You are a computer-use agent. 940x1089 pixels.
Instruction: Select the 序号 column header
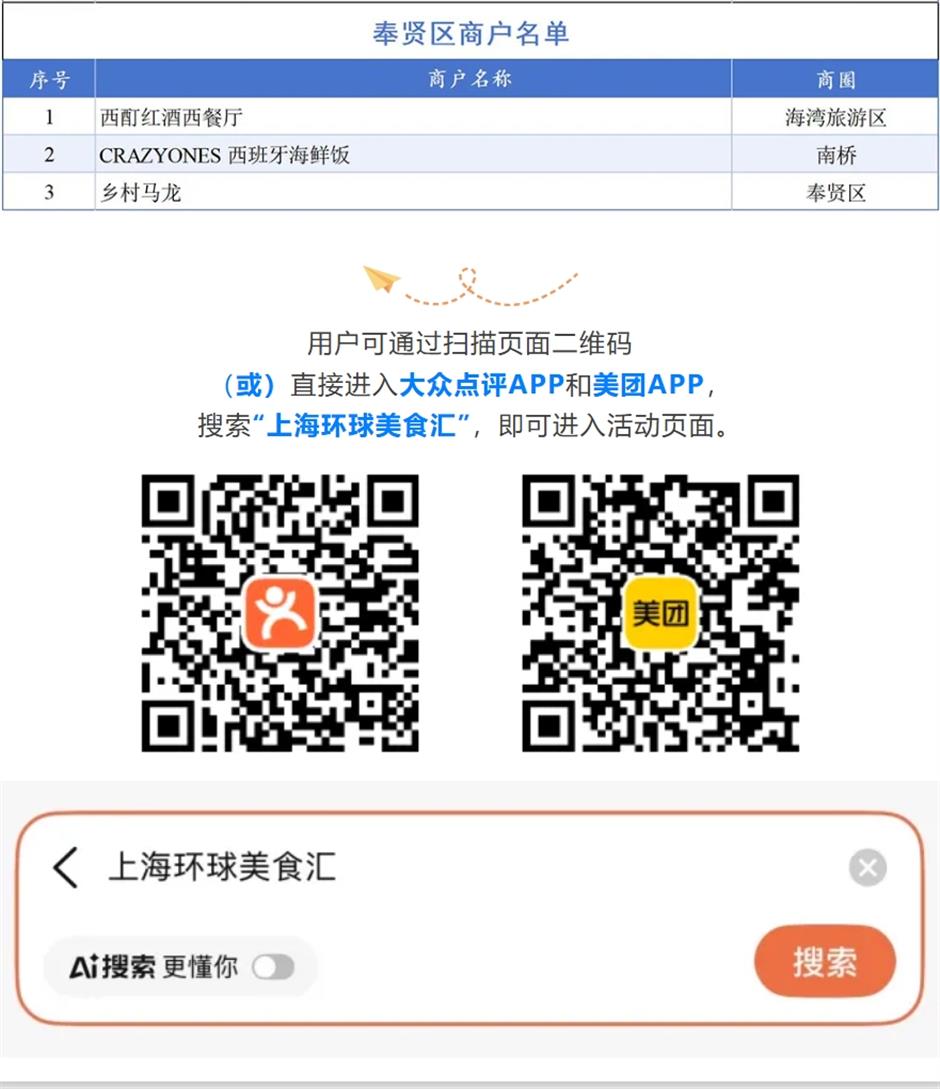pyautogui.click(x=48, y=77)
